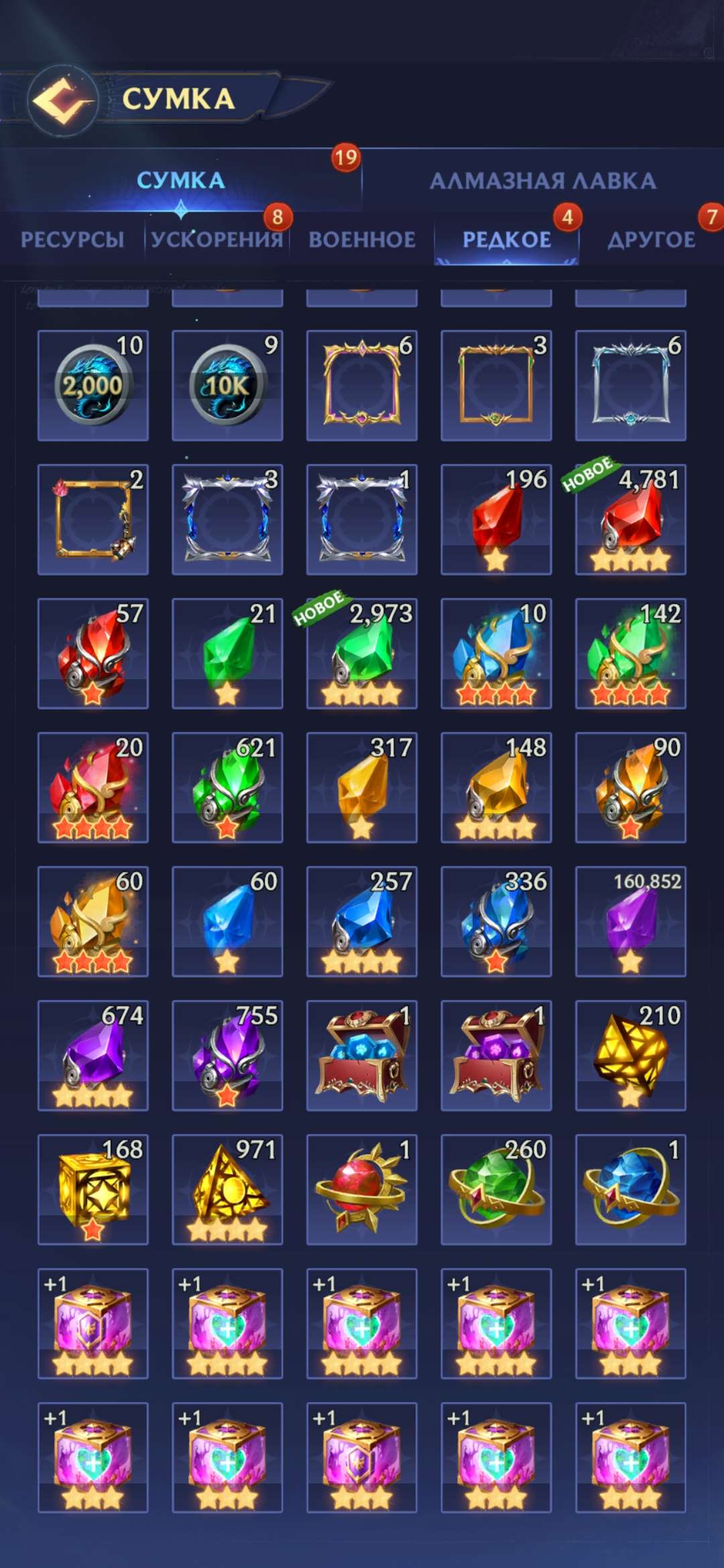Viewport: 724px width, 1568px height.
Task: Select the 10K dragon coin item
Action: click(227, 385)
